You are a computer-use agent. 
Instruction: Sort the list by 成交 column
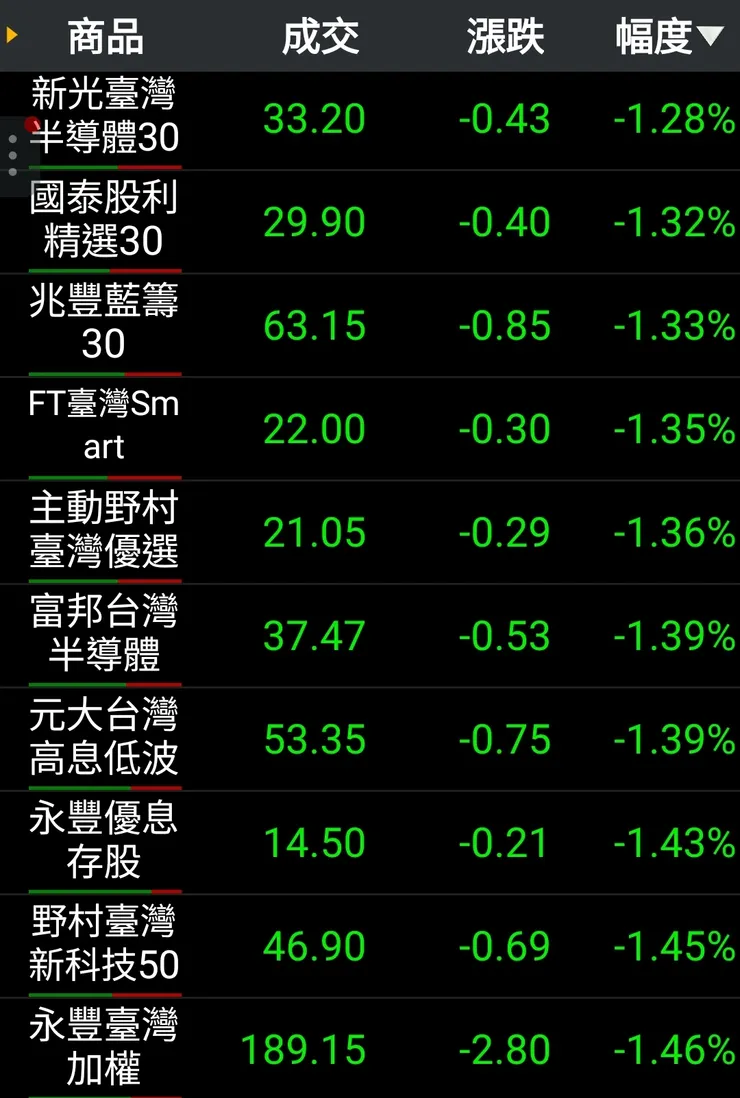click(320, 37)
